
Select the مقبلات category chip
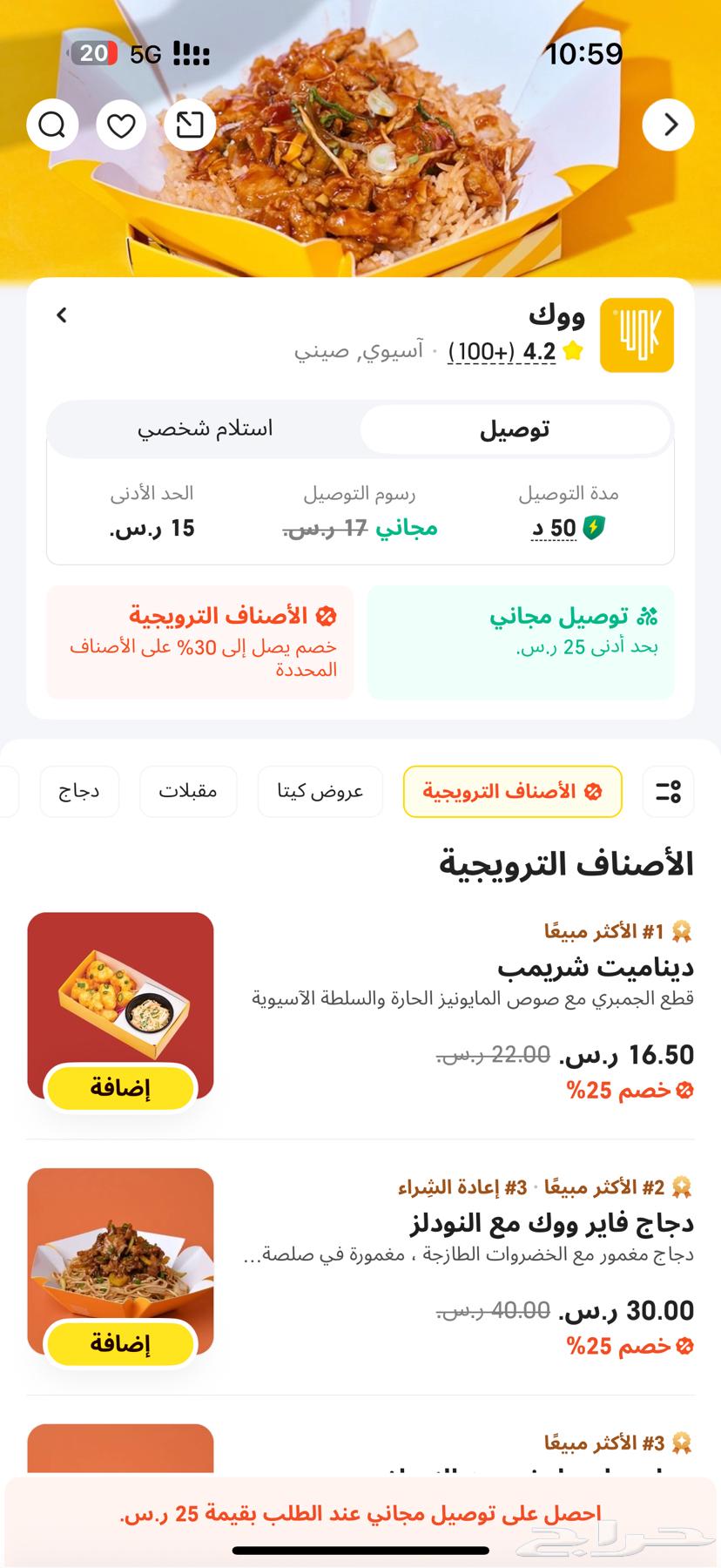click(x=187, y=792)
